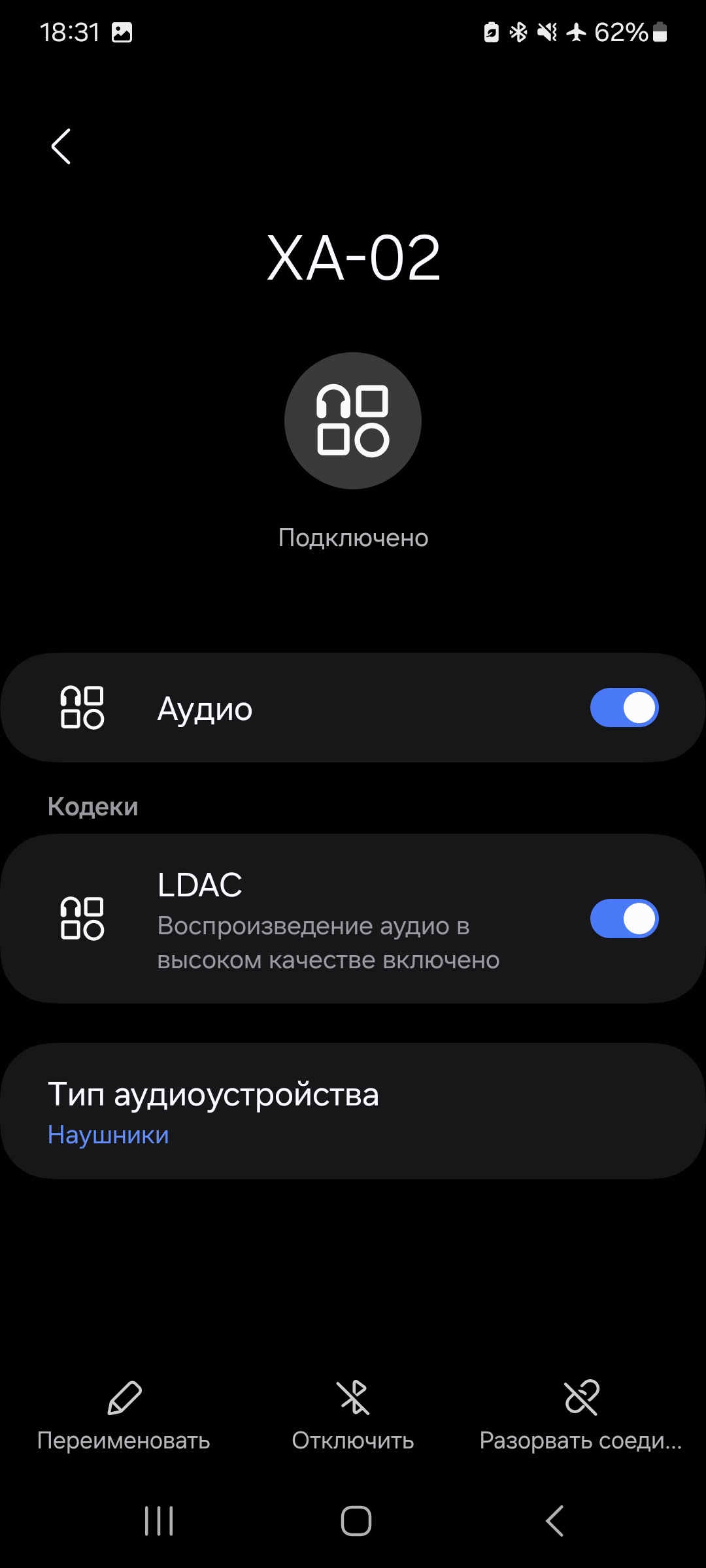Disable the LDAC codec switch
The width and height of the screenshot is (706, 1568).
(x=624, y=919)
